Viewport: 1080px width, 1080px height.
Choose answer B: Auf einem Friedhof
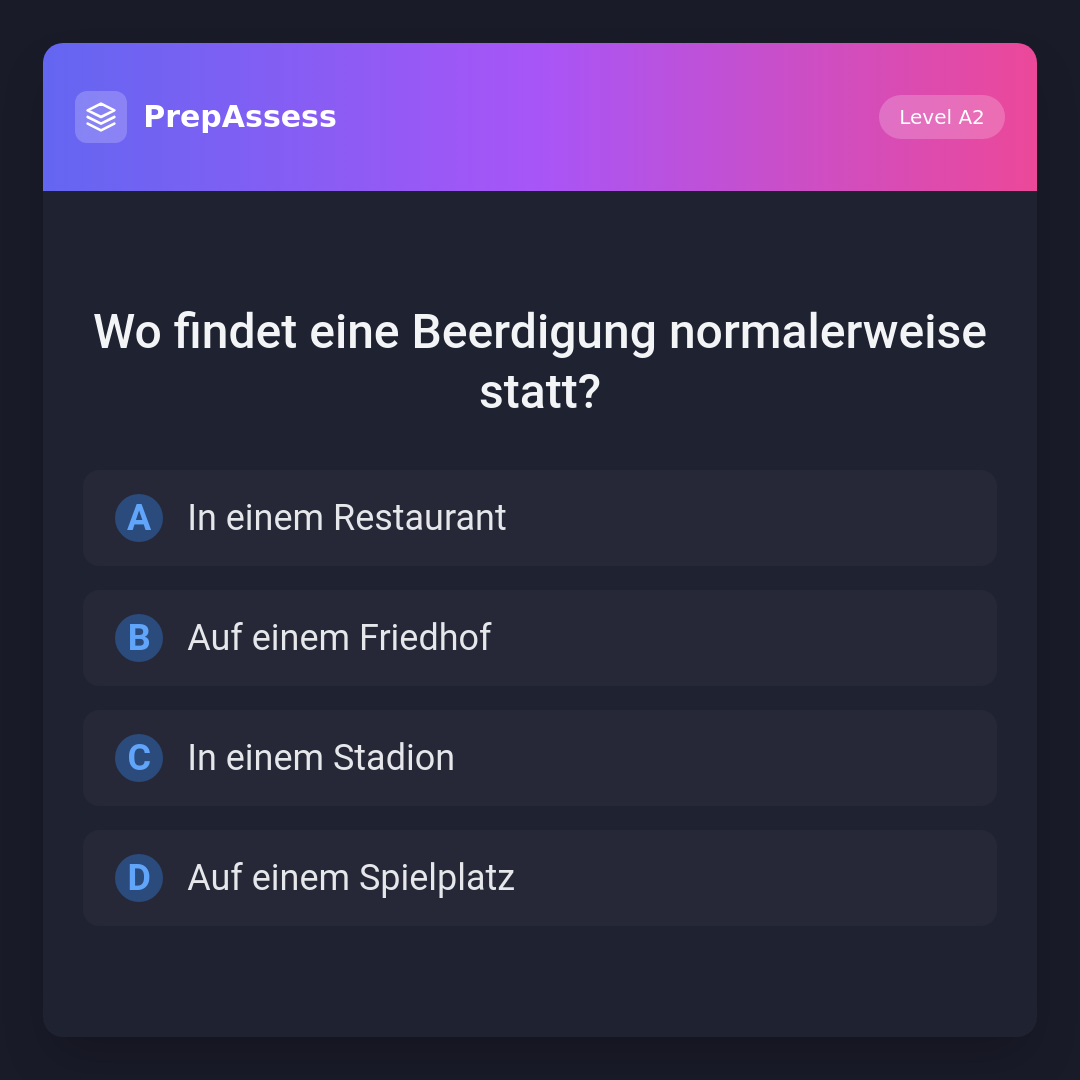[540, 638]
